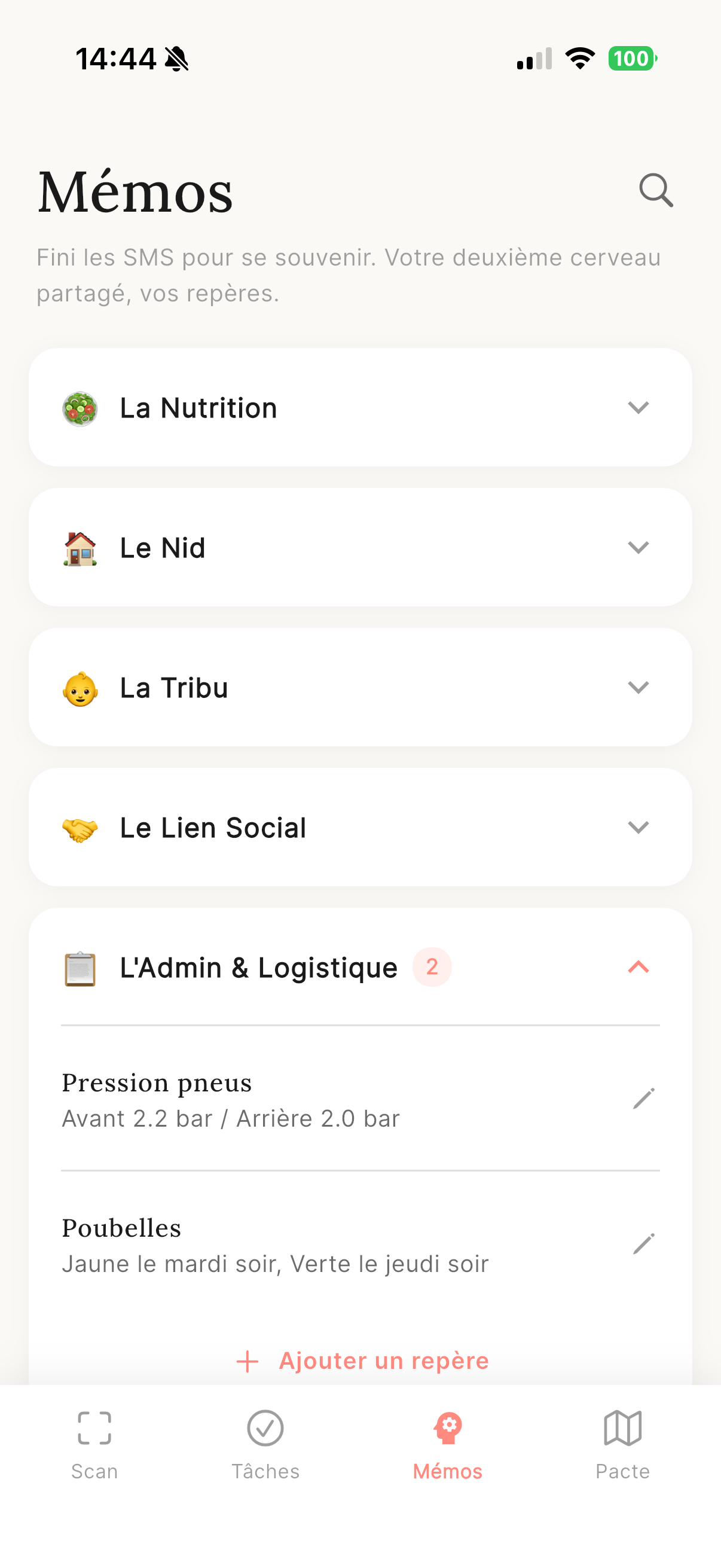
Task: Expand the La Nutrition section
Action: [x=638, y=407]
